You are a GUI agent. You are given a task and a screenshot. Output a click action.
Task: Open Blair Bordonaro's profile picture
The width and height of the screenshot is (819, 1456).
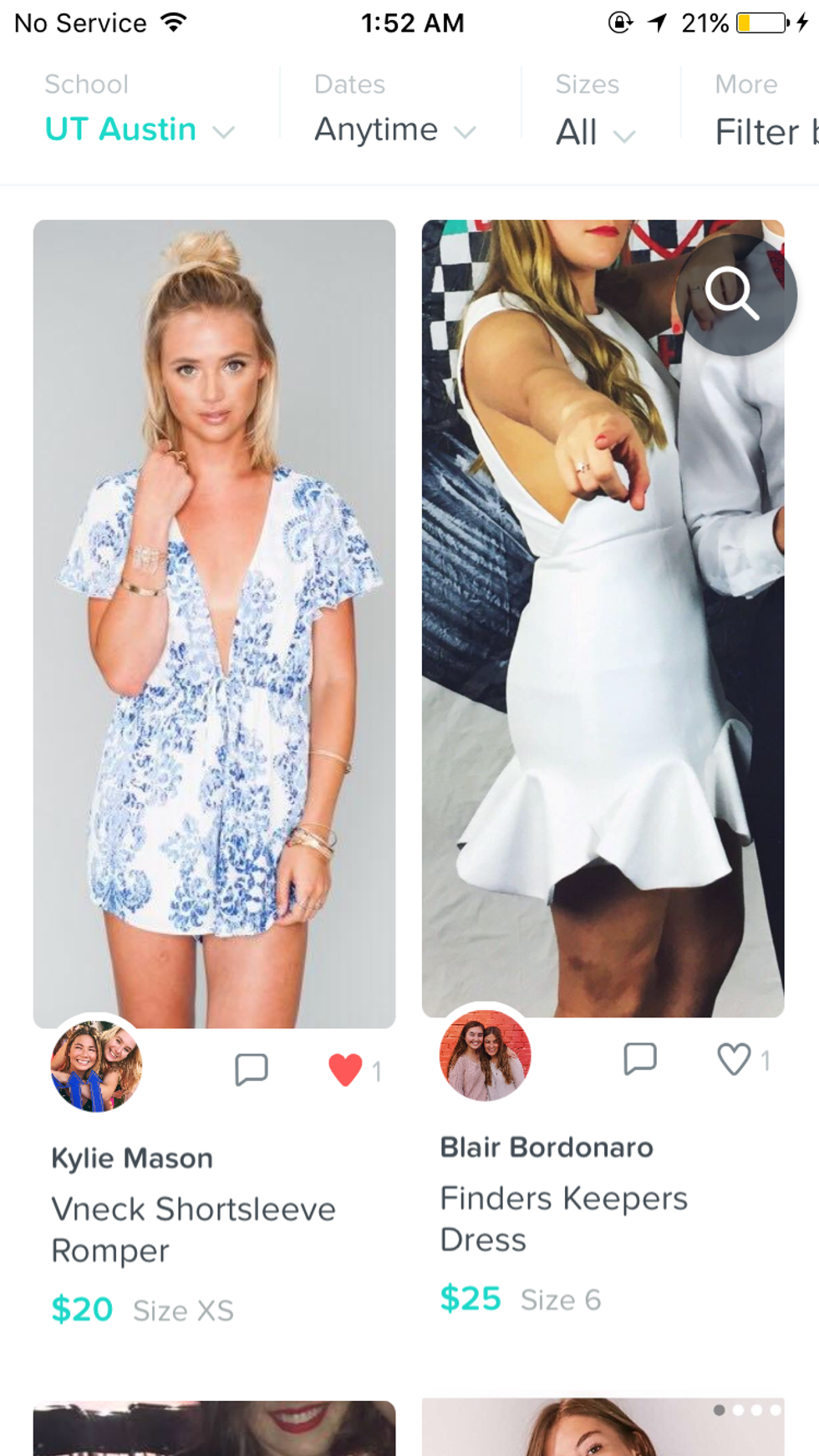click(x=486, y=1055)
